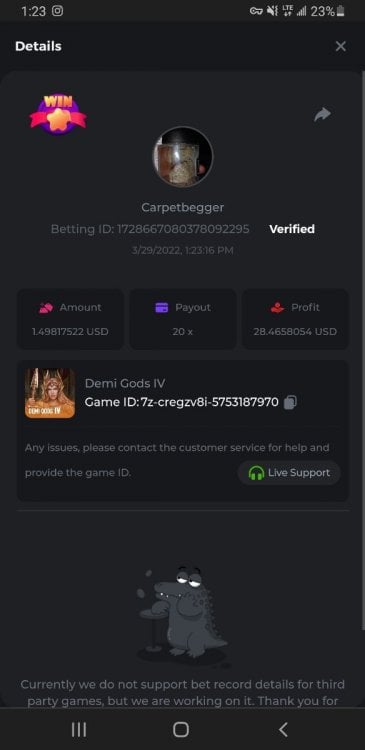Contact Live Support
The height and width of the screenshot is (750, 365).
pyautogui.click(x=289, y=473)
